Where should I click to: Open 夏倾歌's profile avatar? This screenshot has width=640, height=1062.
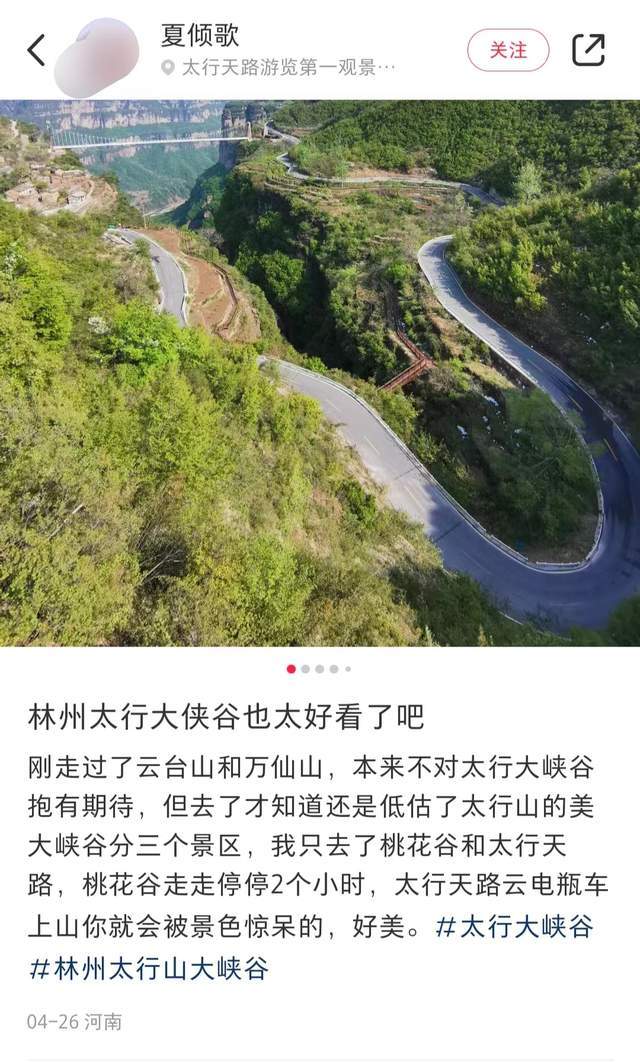[x=97, y=56]
